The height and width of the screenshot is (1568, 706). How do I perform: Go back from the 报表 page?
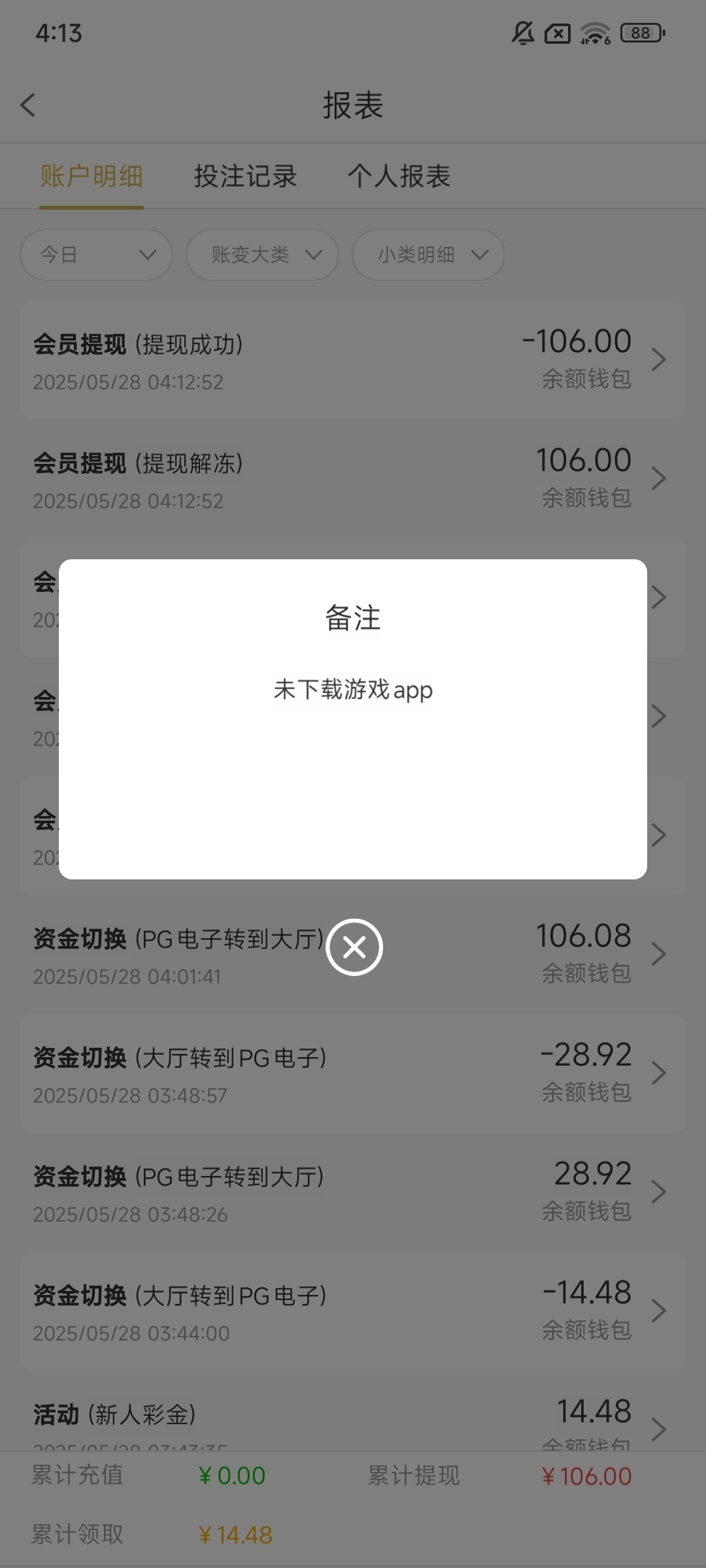click(28, 105)
